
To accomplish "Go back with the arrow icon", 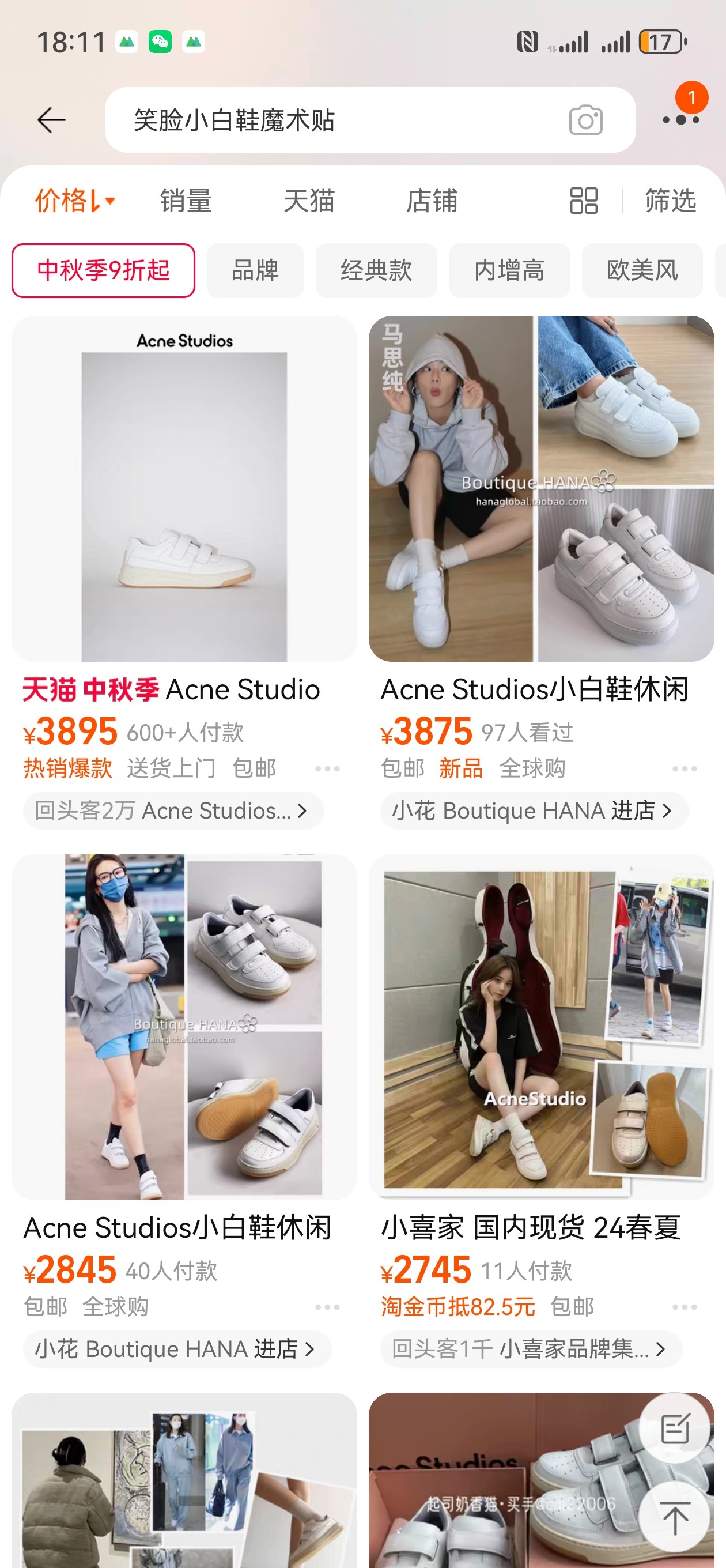I will (x=51, y=120).
